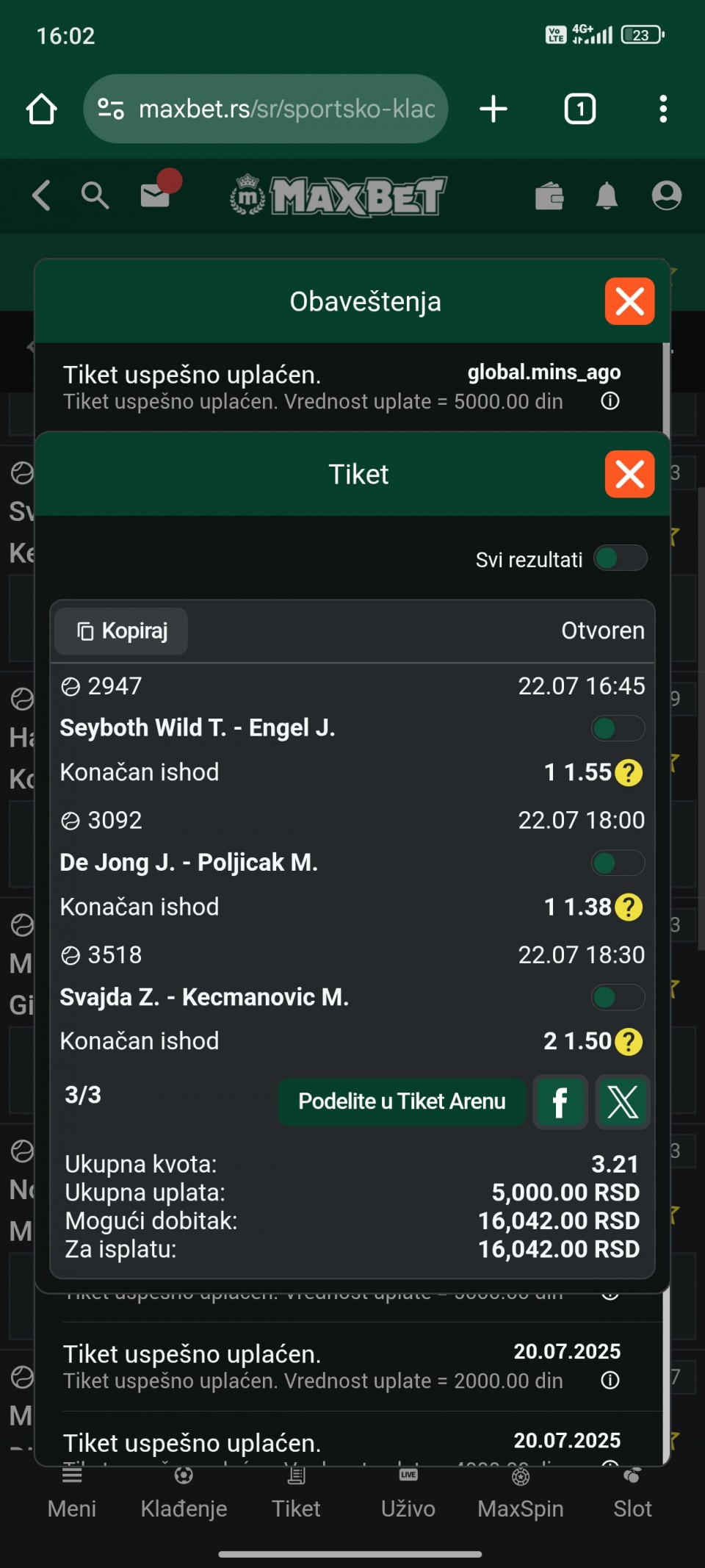Open the Kladjenje tab
This screenshot has height=1568, width=705.
[184, 1492]
